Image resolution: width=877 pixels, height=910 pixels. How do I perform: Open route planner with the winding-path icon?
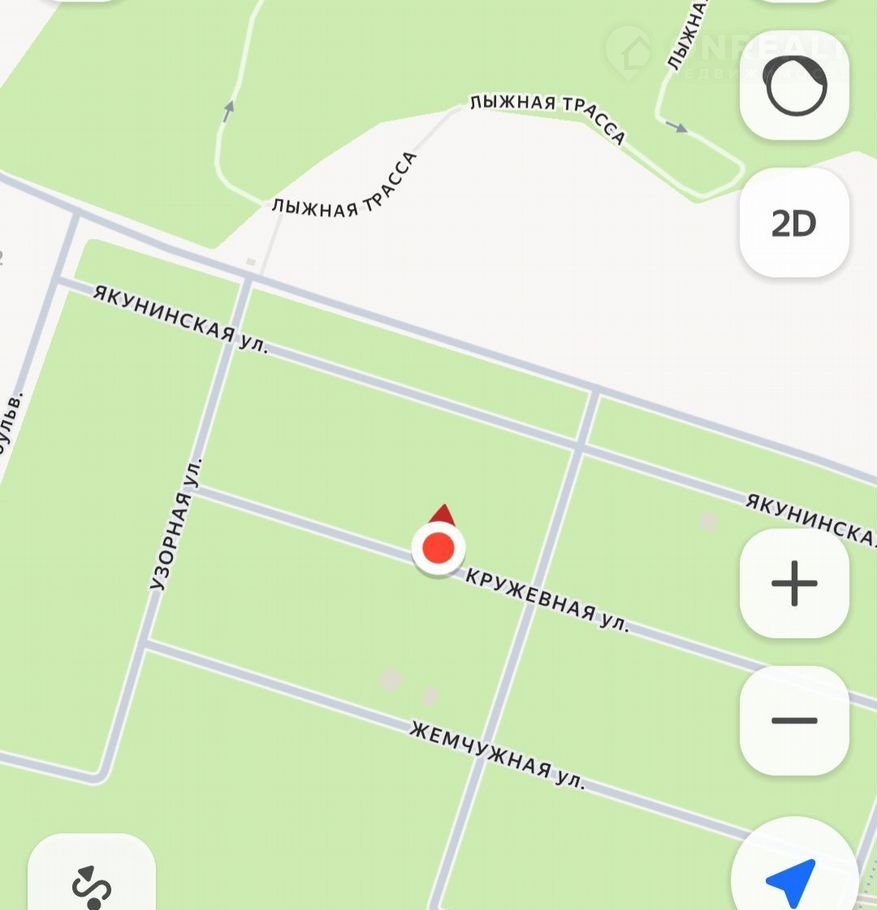coord(92,880)
